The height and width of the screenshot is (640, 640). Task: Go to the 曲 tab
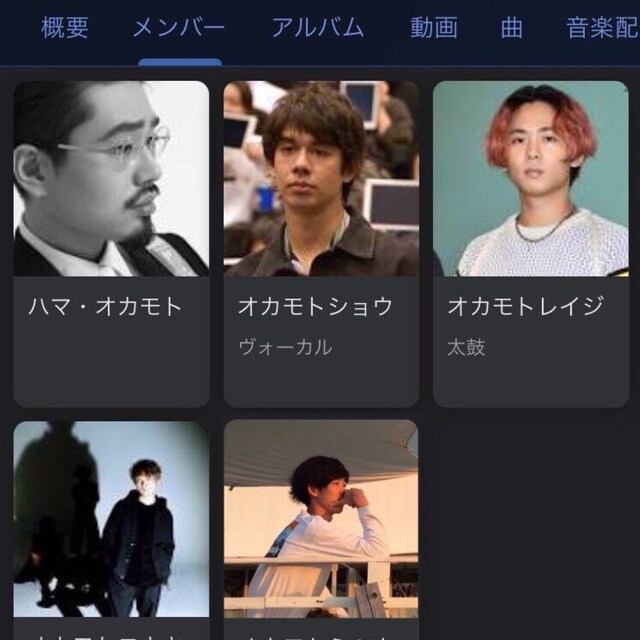click(512, 28)
